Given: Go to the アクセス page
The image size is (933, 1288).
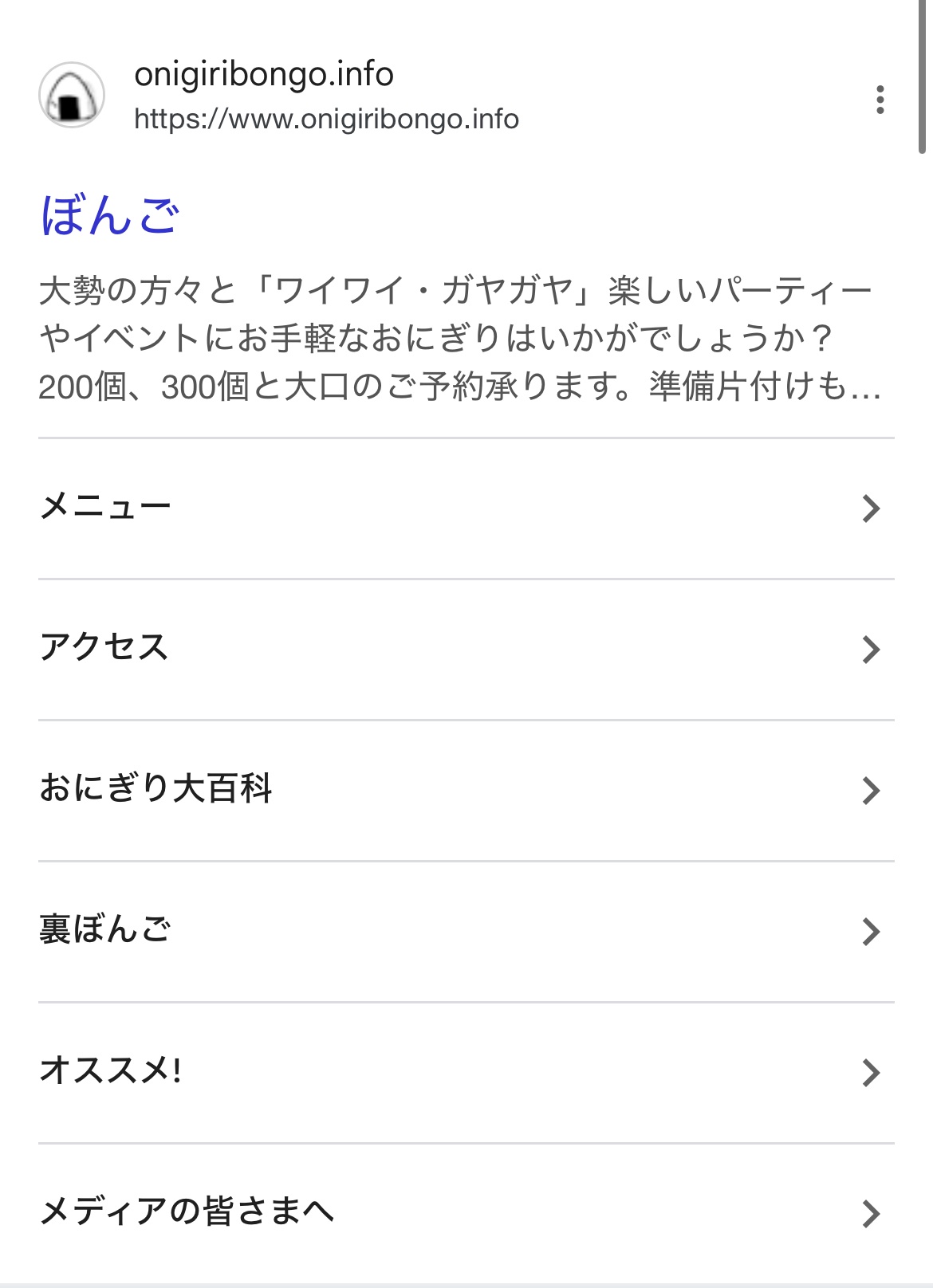Looking at the screenshot, I should click(x=466, y=649).
